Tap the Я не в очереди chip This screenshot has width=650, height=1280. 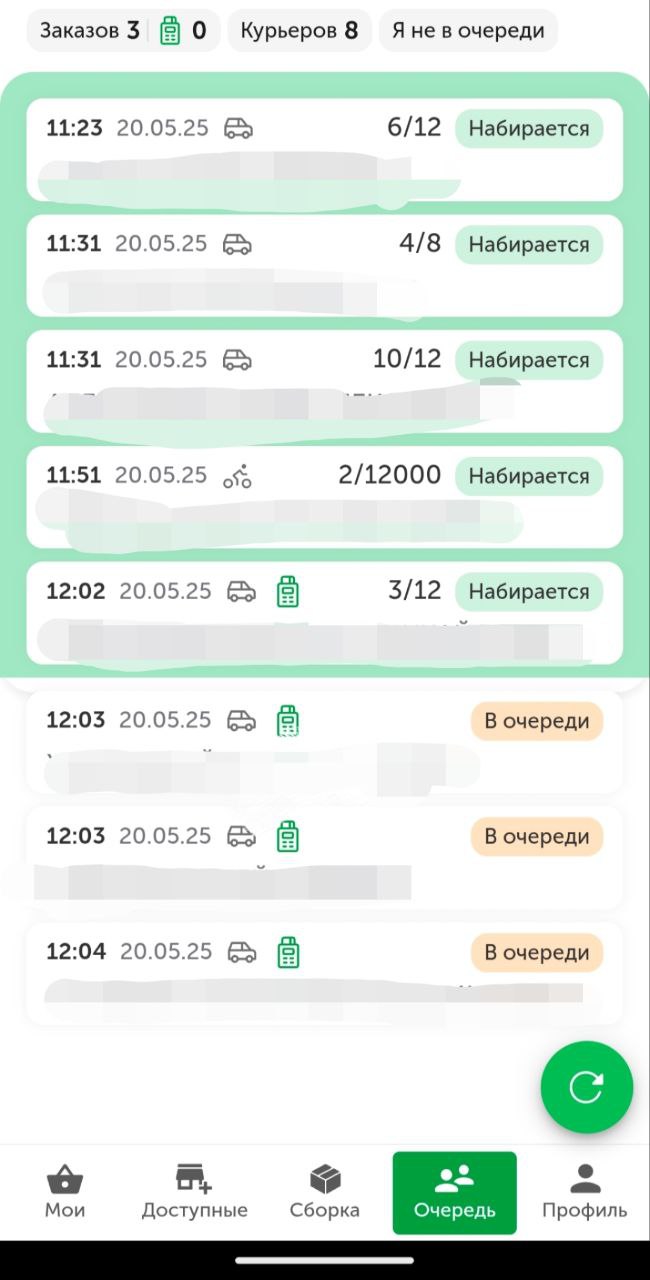click(468, 31)
